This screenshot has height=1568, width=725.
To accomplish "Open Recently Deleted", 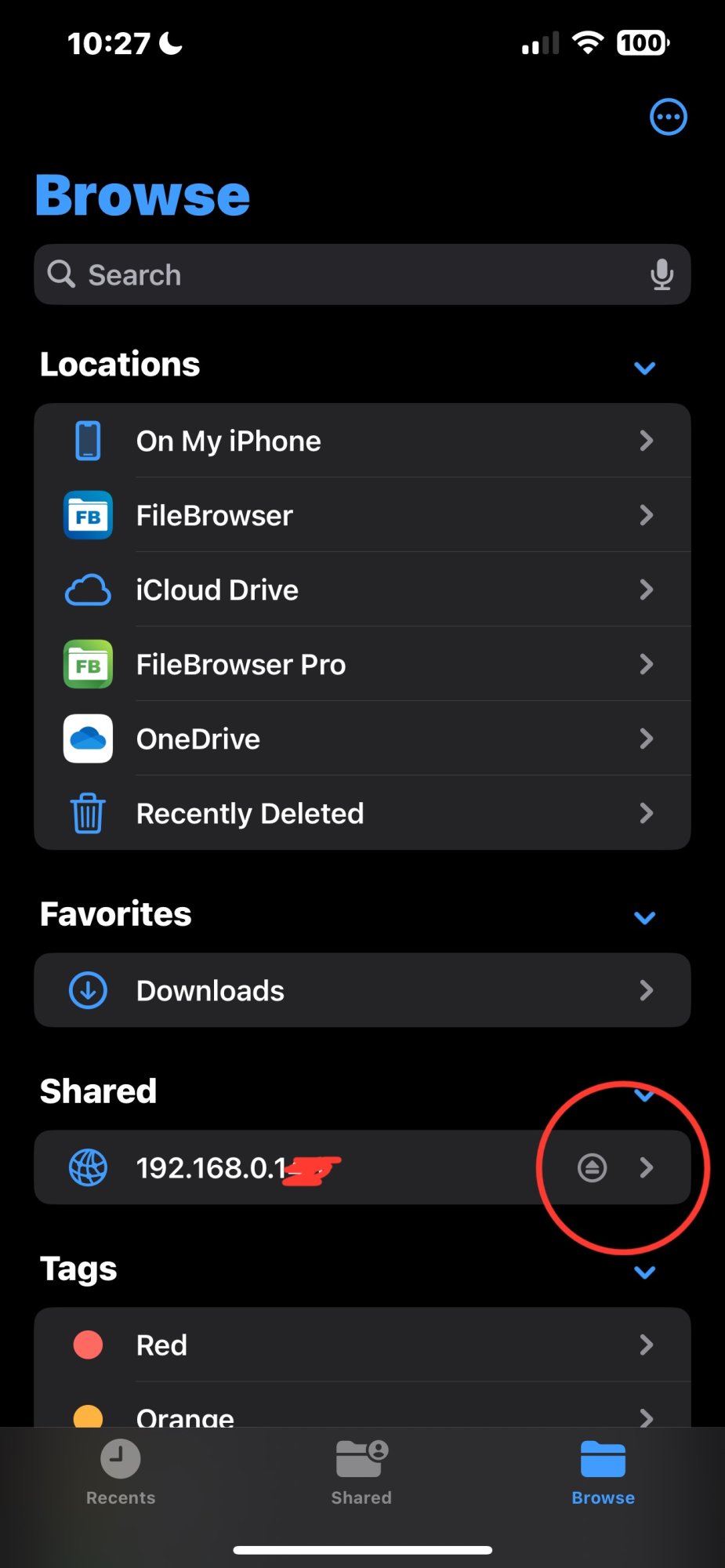I will (x=362, y=813).
